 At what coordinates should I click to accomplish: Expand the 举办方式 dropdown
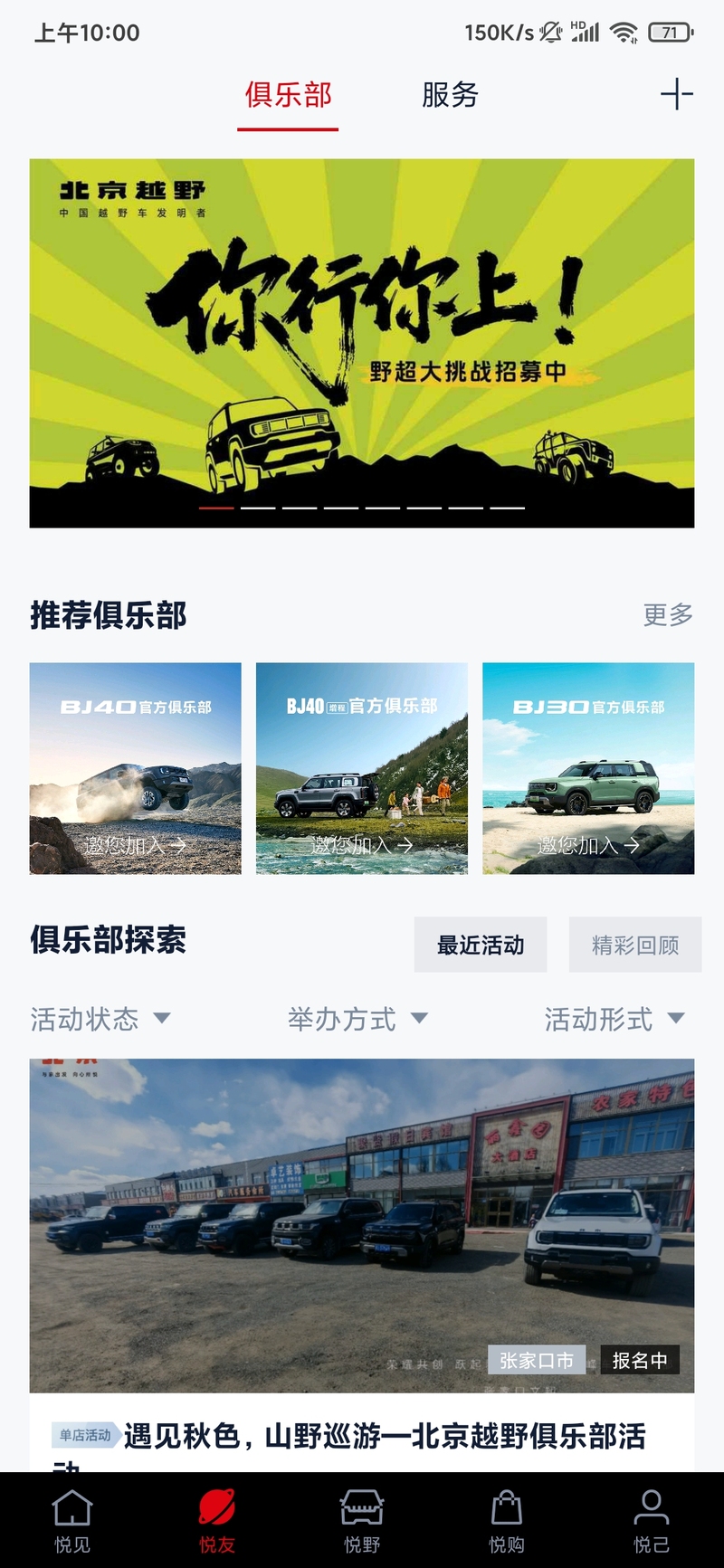[357, 1019]
